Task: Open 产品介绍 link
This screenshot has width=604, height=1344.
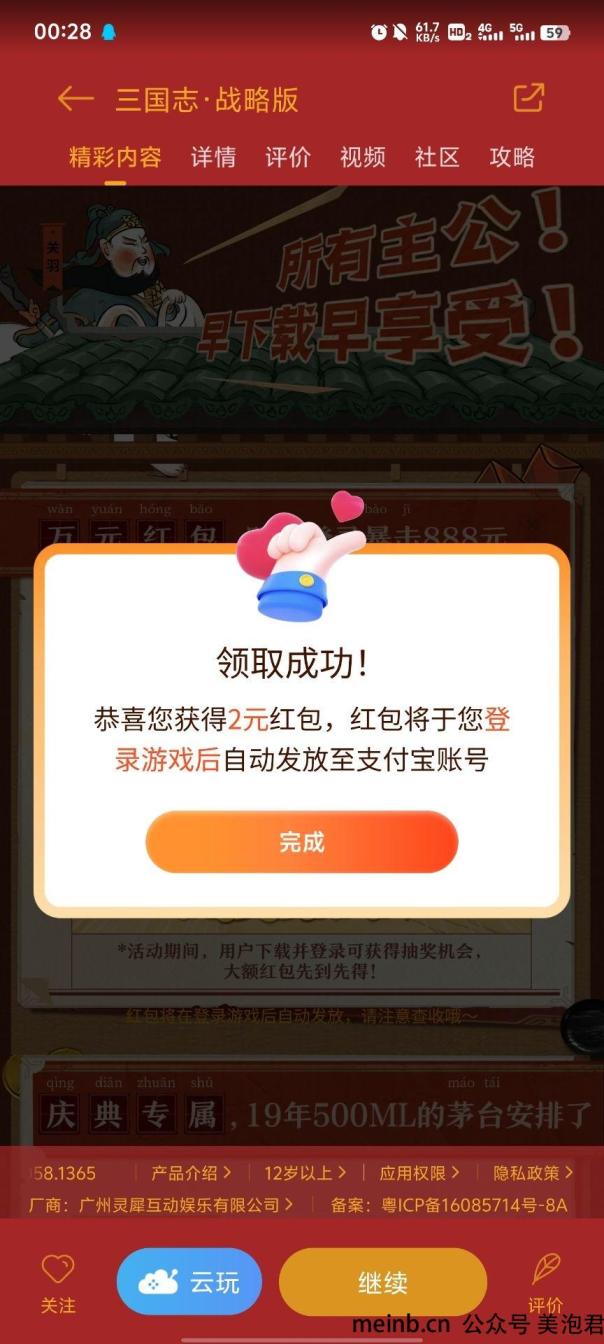Action: click(x=191, y=1172)
